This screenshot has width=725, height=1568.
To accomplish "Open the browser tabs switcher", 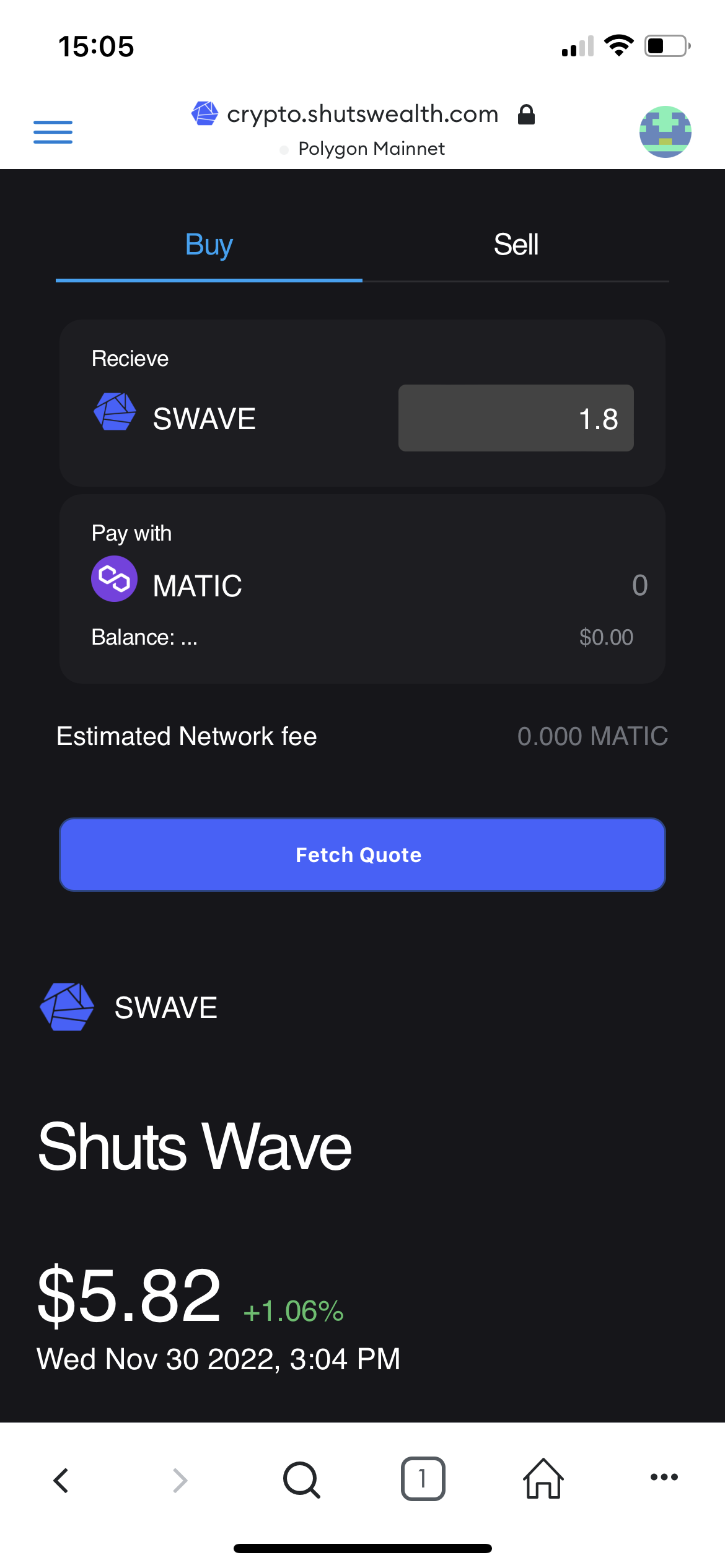I will coord(423,1479).
